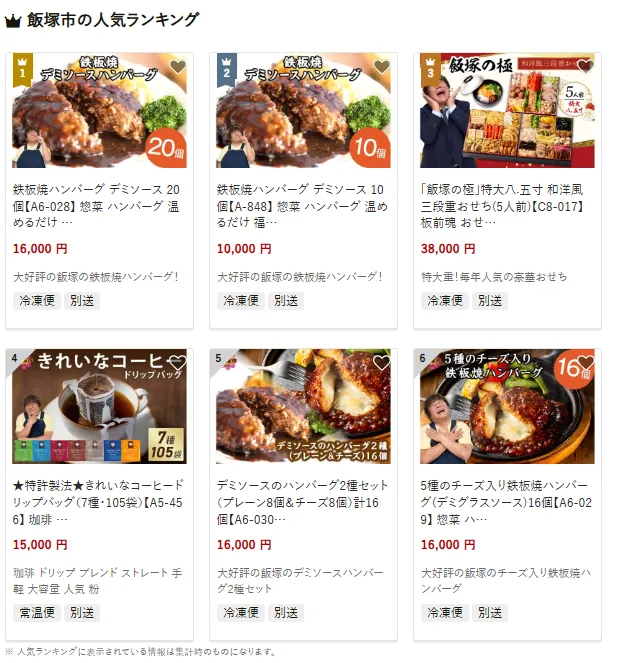Viewport: 618px width, 663px height.
Task: Like the きれいなコーヒー drip bag item
Action: (x=177, y=363)
